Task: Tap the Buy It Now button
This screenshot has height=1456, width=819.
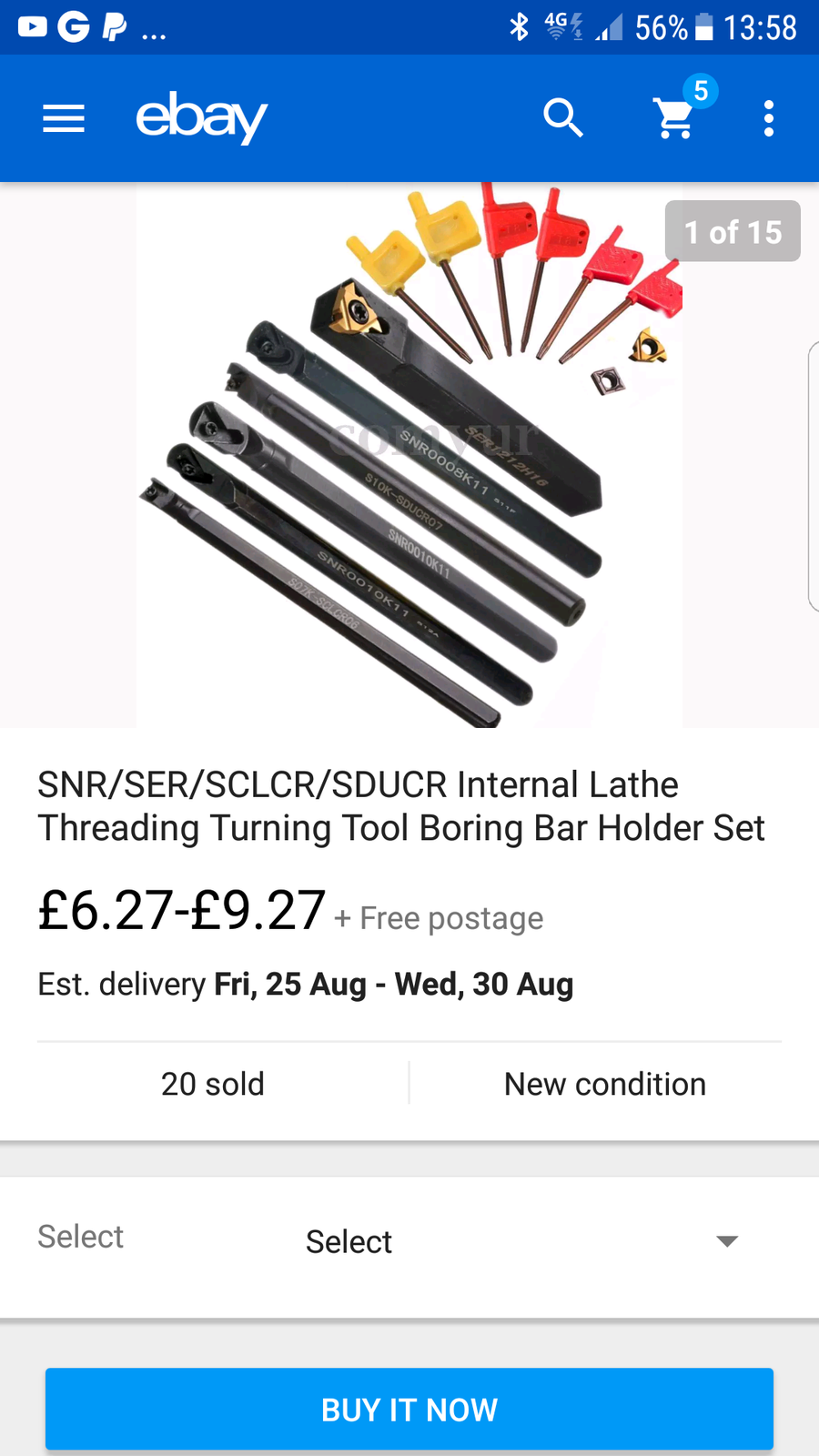Action: click(x=409, y=1409)
